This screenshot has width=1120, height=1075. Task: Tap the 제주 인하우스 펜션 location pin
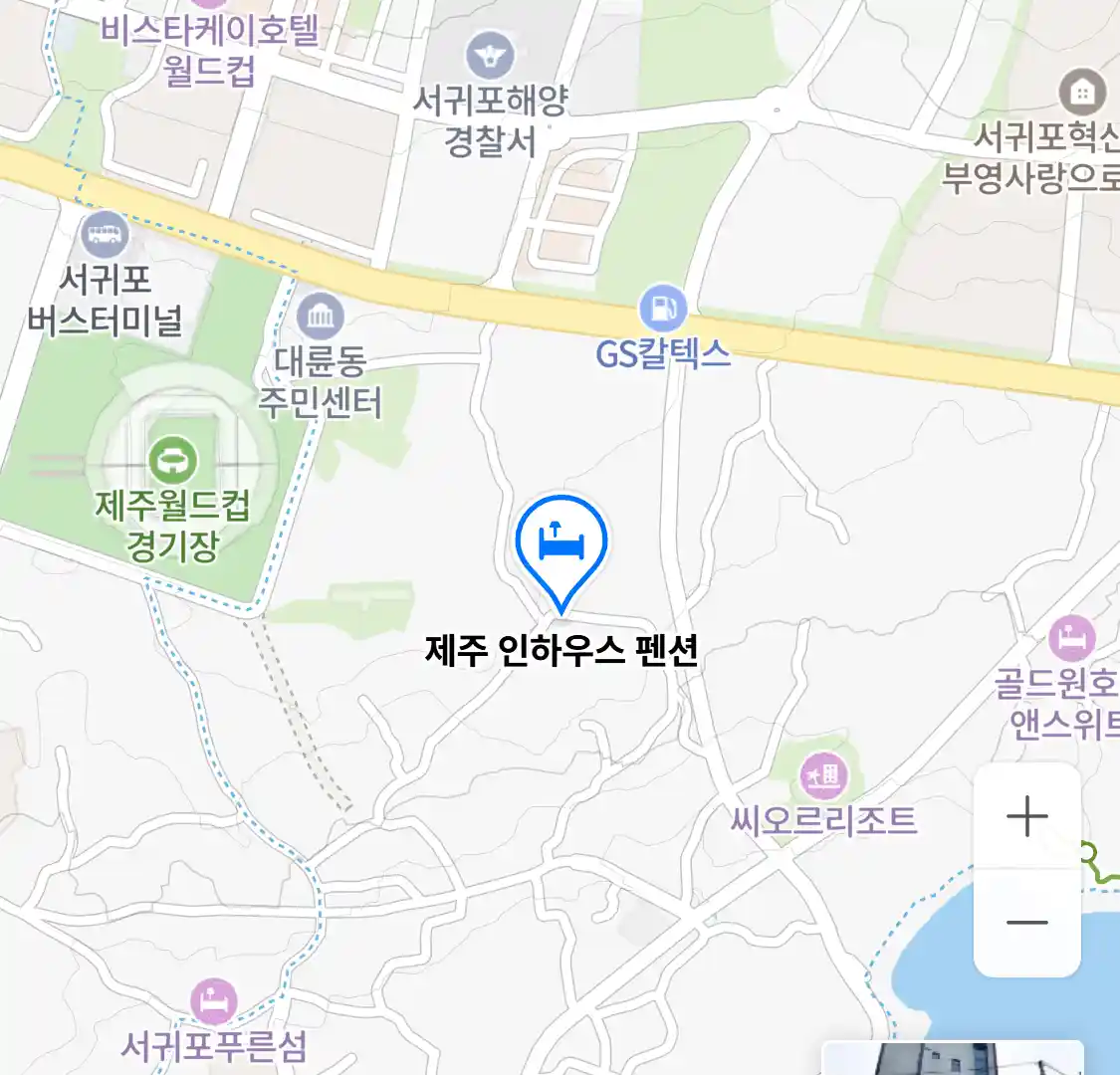point(561,545)
